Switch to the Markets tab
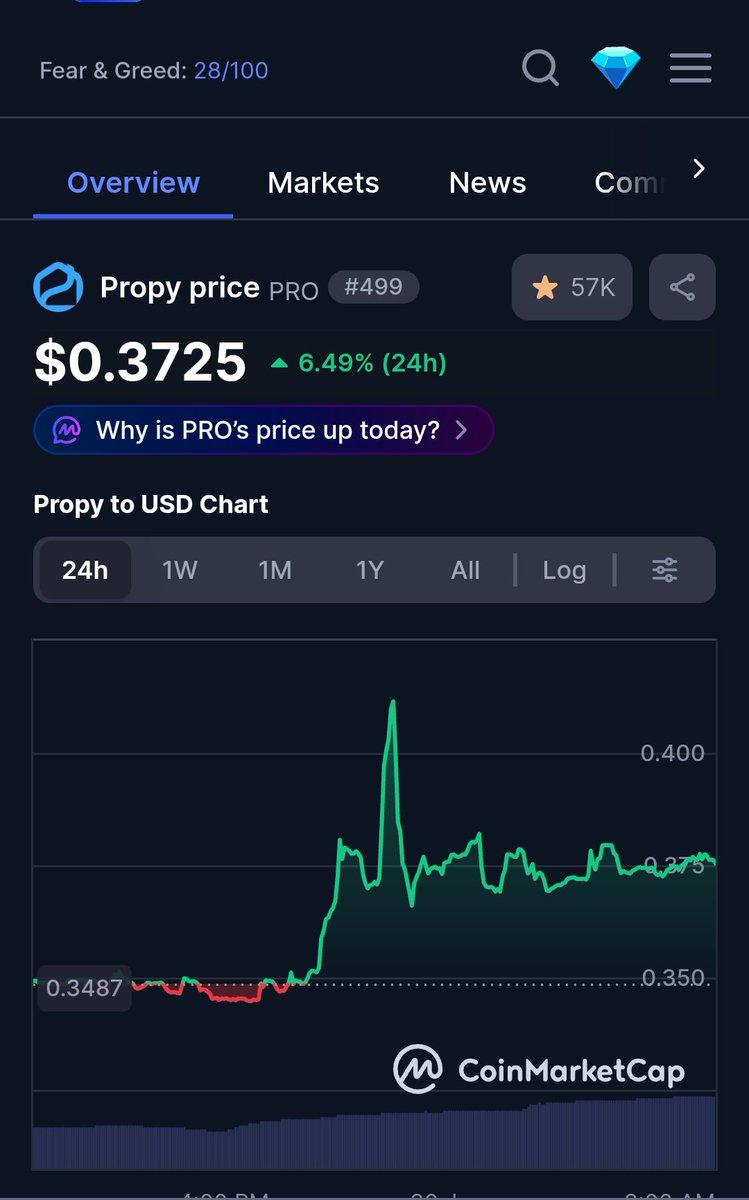This screenshot has height=1200, width=749. [323, 183]
